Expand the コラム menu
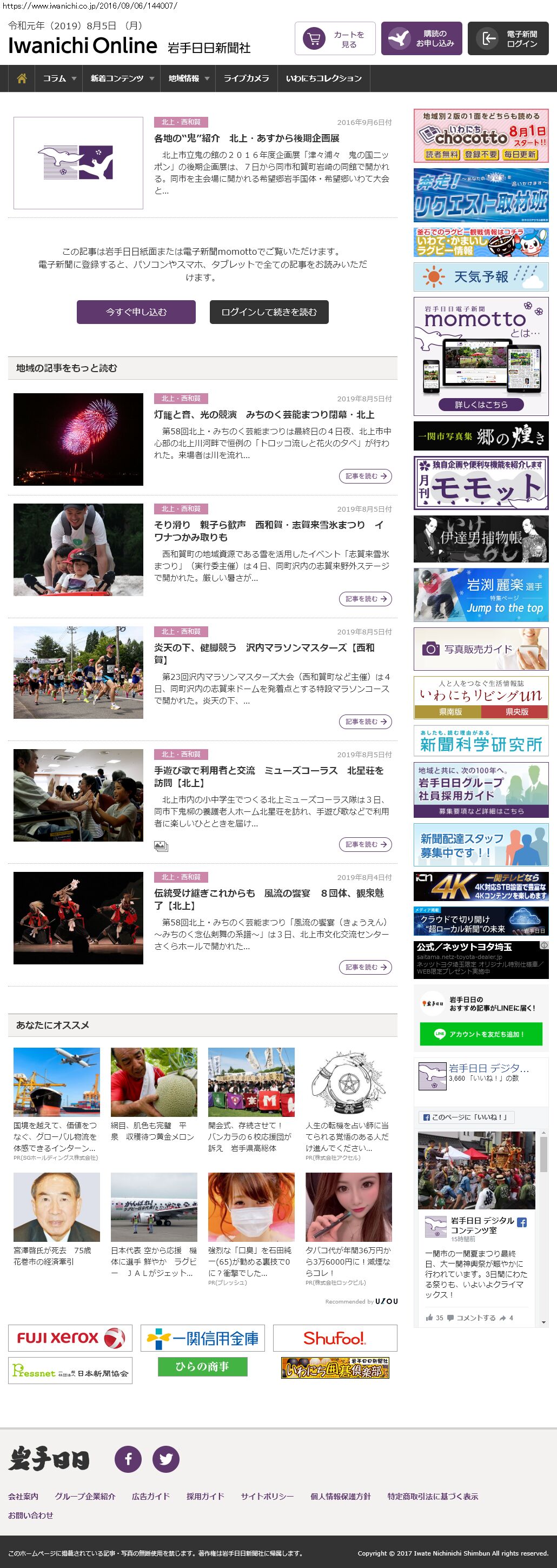557x1568 pixels. click(59, 78)
